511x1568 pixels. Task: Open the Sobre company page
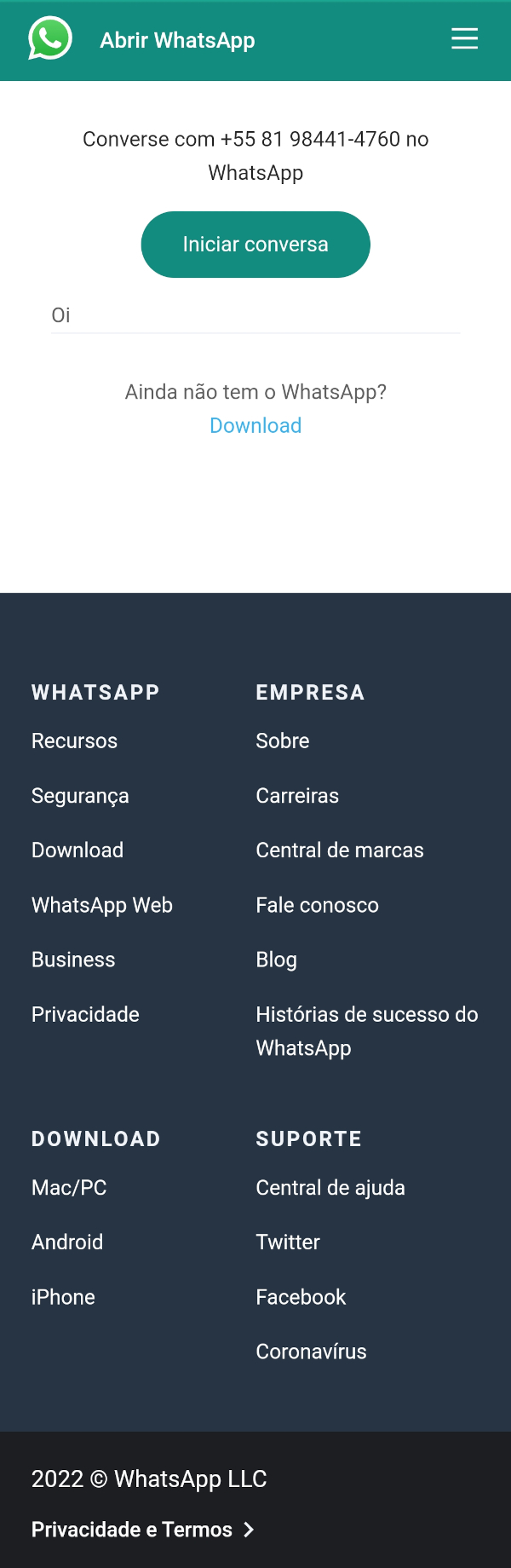pos(283,741)
